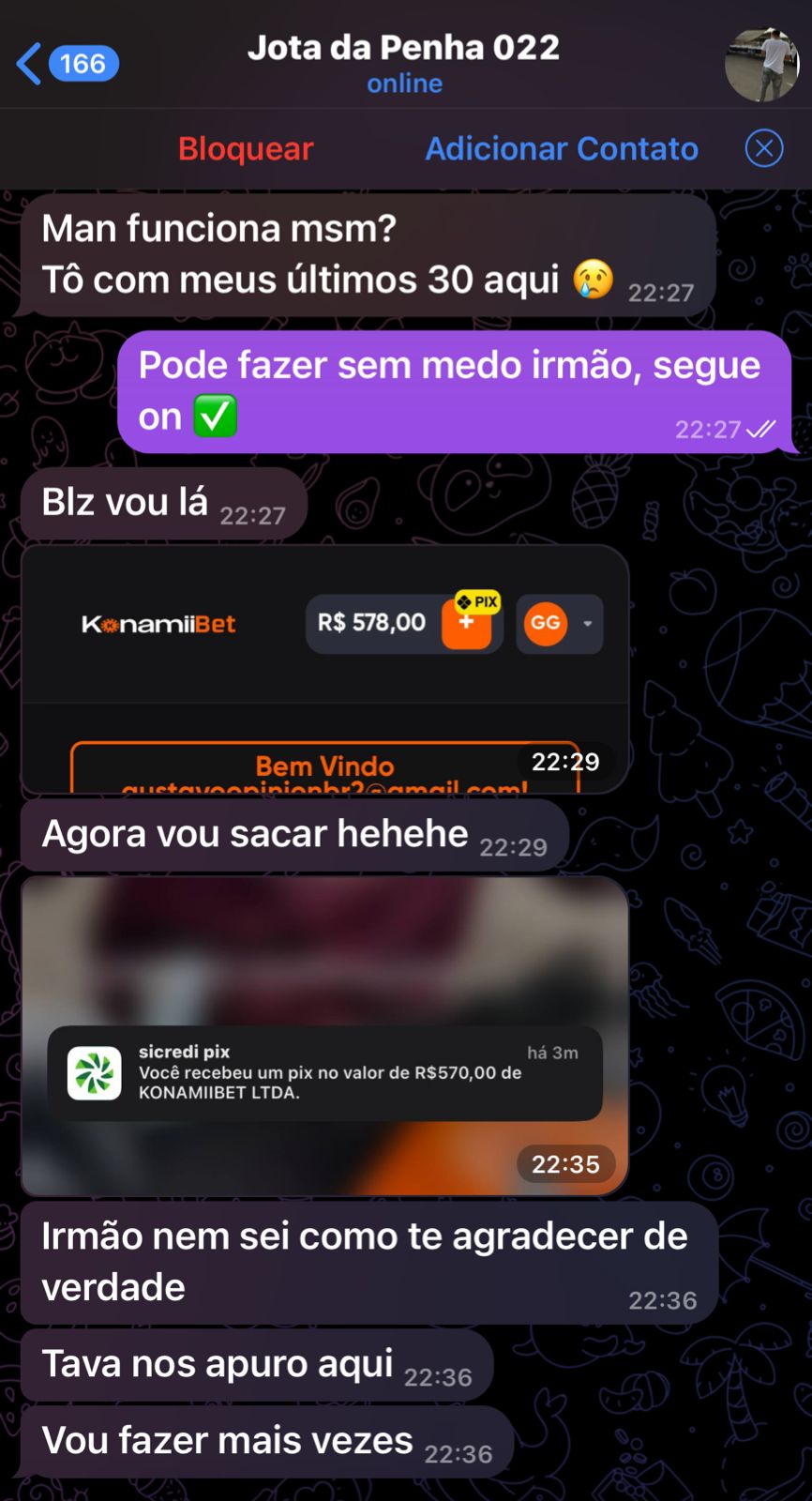Image resolution: width=812 pixels, height=1501 pixels.
Task: Tap the back chevron to return to chats
Action: [x=28, y=61]
